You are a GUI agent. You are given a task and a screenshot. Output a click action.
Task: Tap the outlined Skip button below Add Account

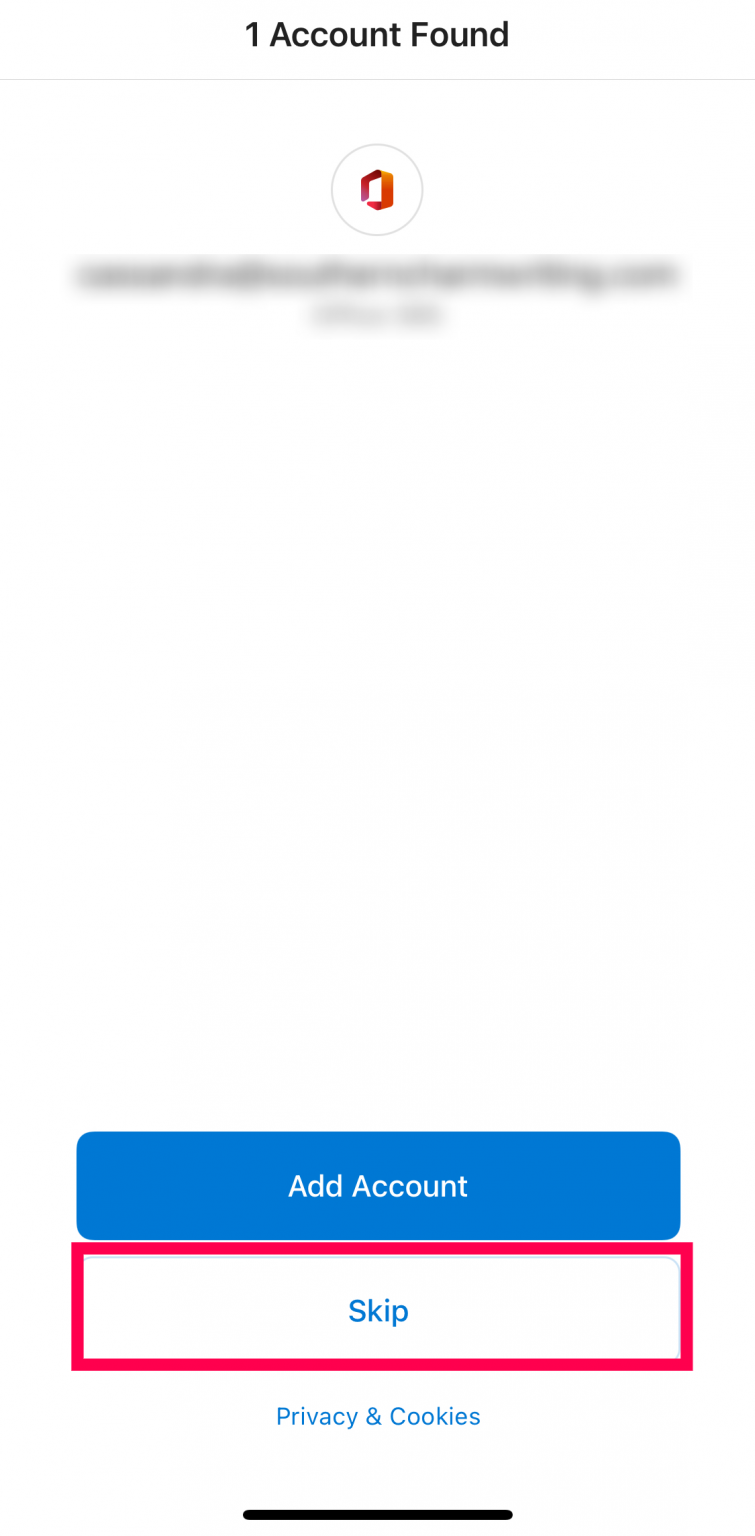click(377, 1310)
